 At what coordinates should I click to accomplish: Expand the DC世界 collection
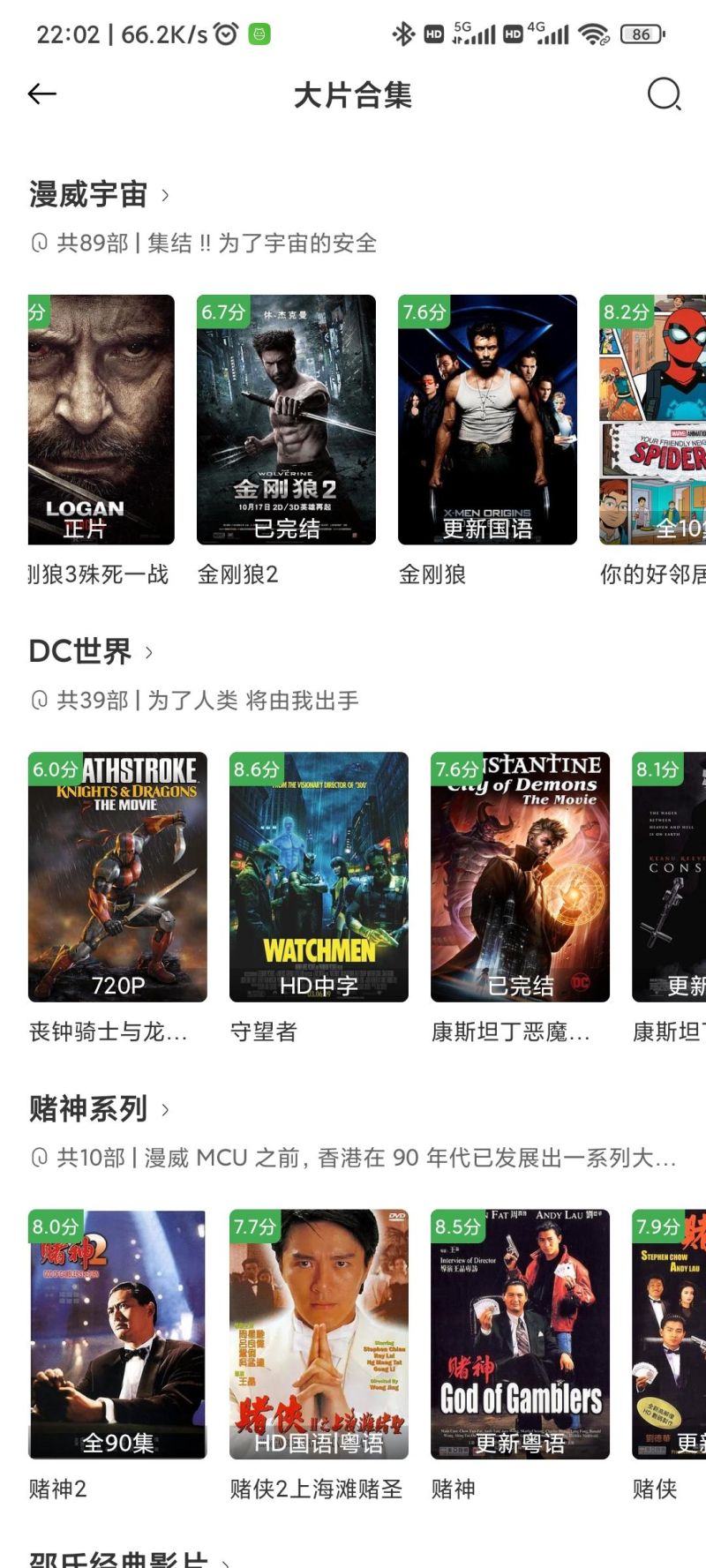click(91, 652)
